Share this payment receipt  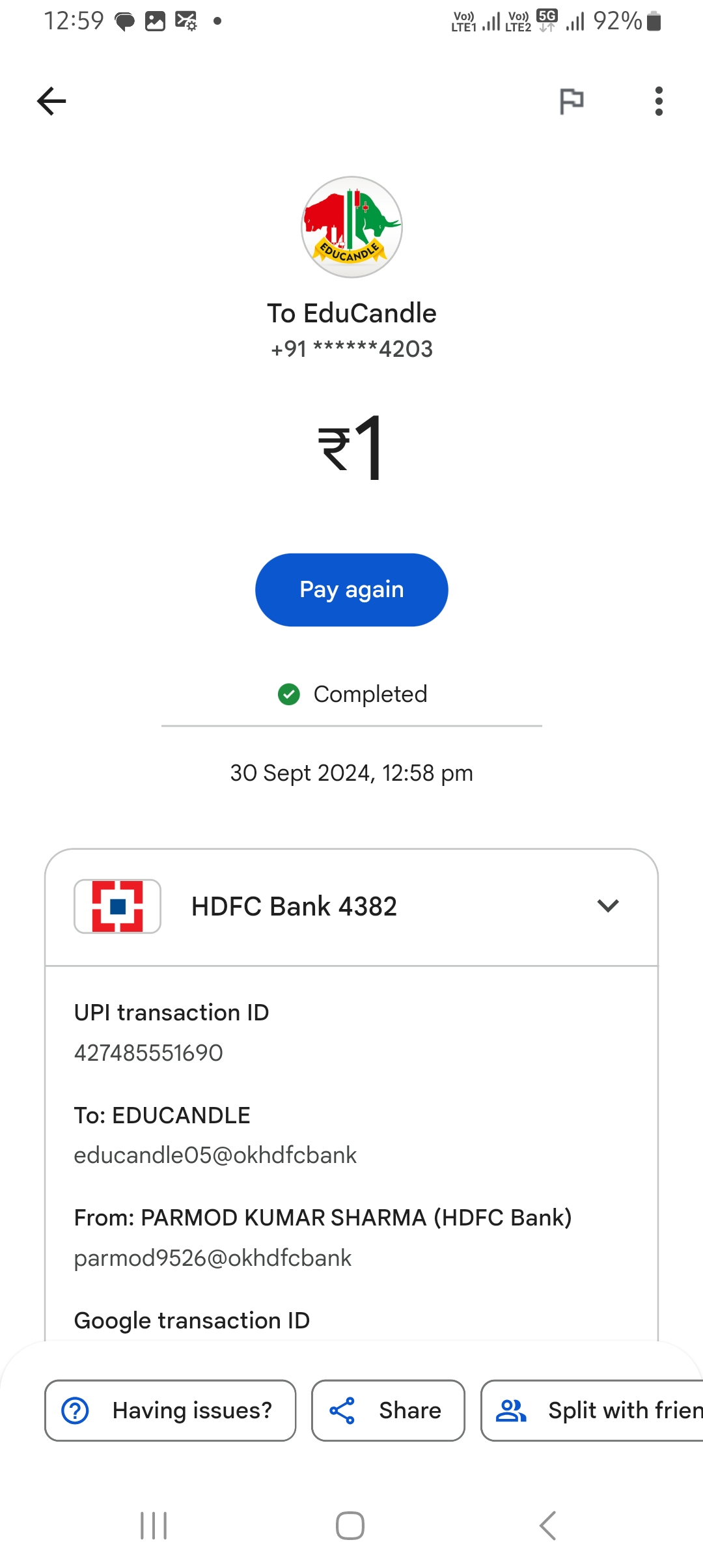388,1410
